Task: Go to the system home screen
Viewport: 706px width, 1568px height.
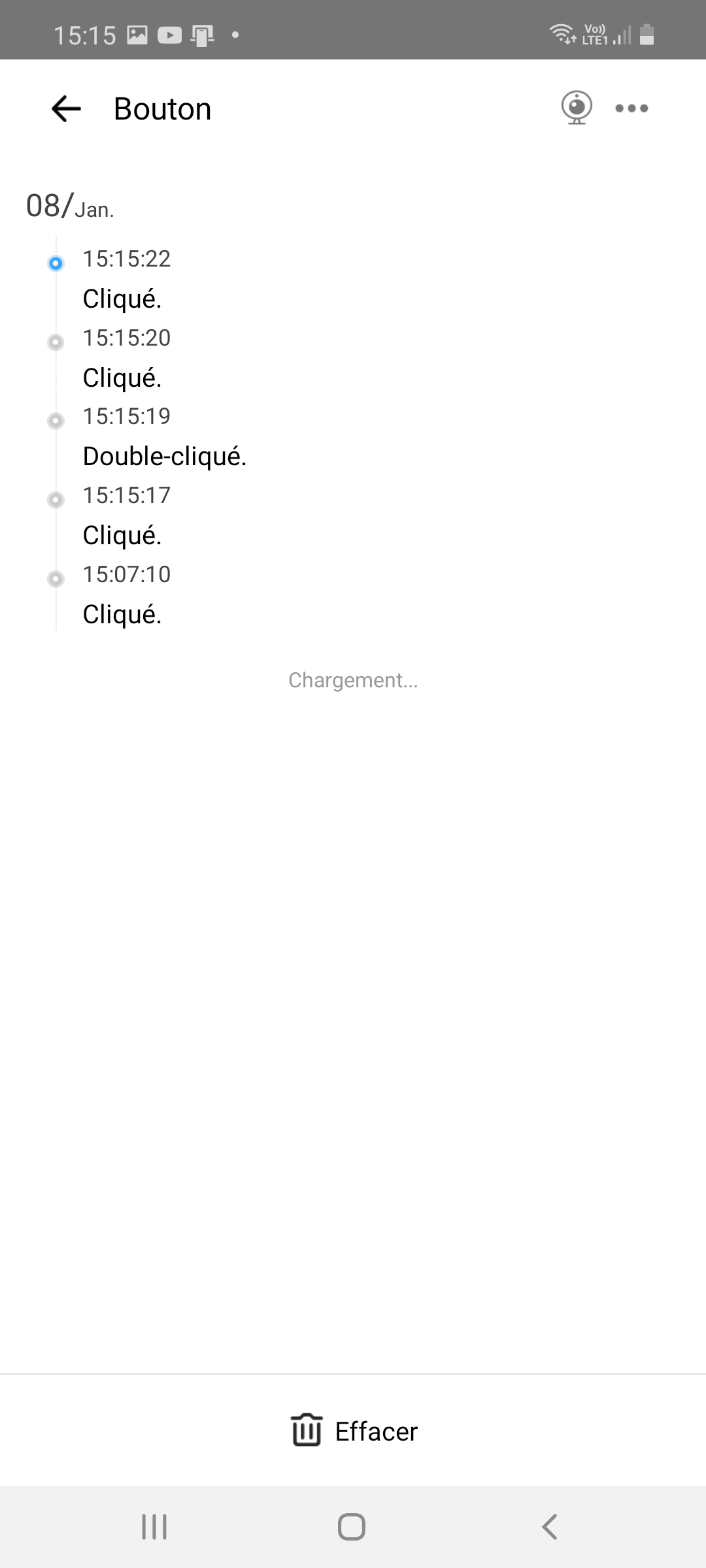Action: (x=352, y=1527)
